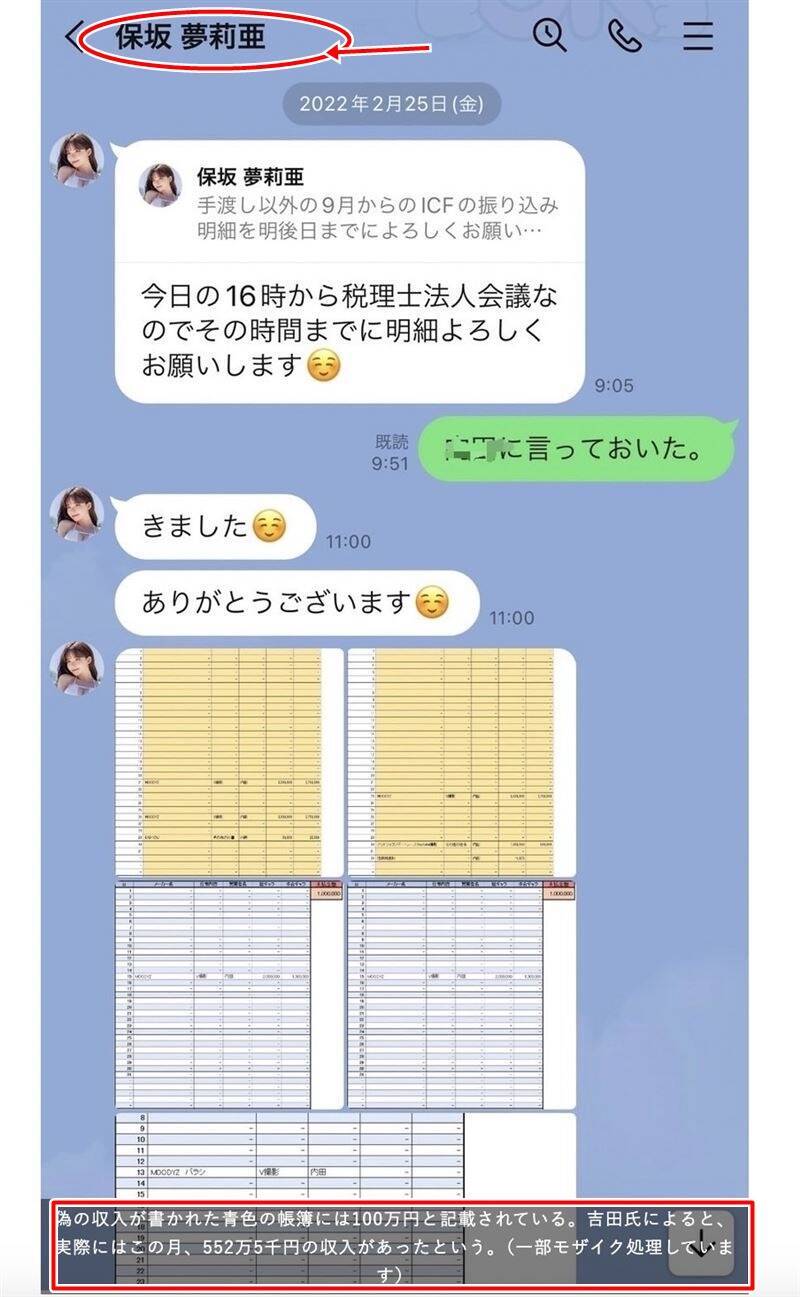Open the blue ledger image on the left

(229, 995)
